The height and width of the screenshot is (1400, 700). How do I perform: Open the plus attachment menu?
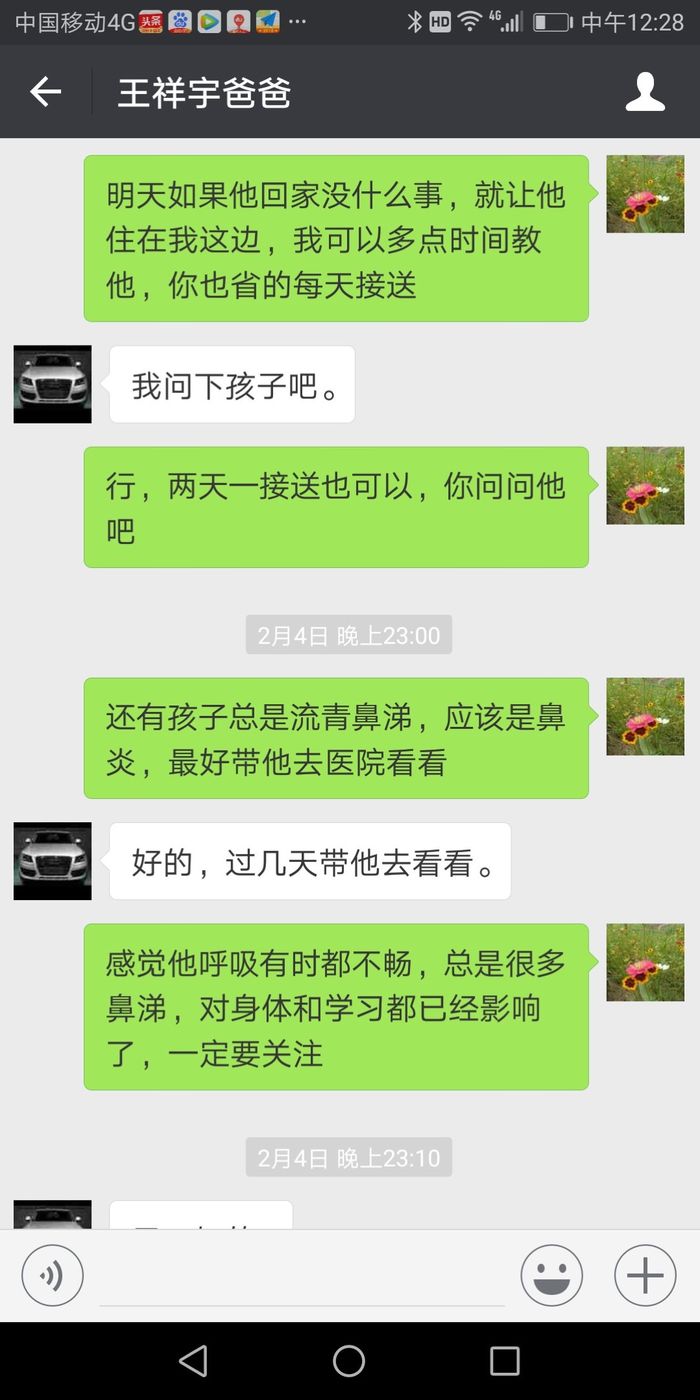[645, 1275]
